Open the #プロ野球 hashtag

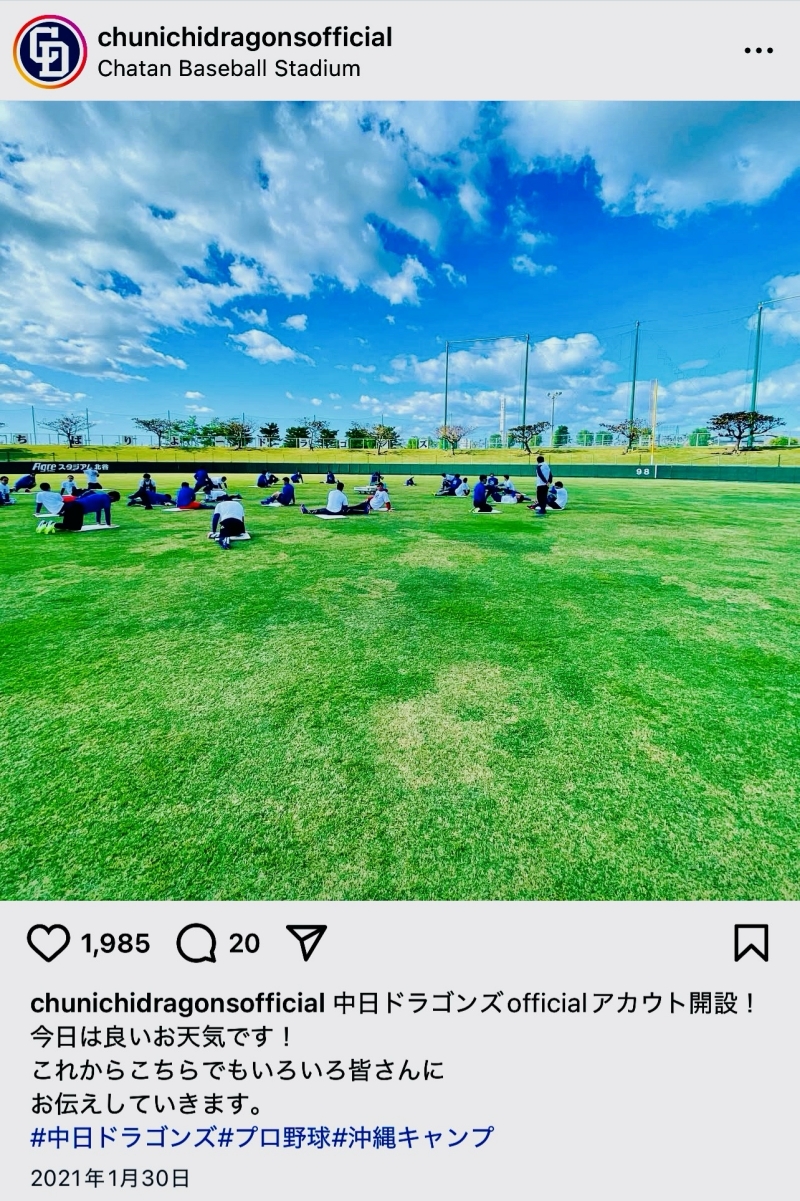point(274,1137)
